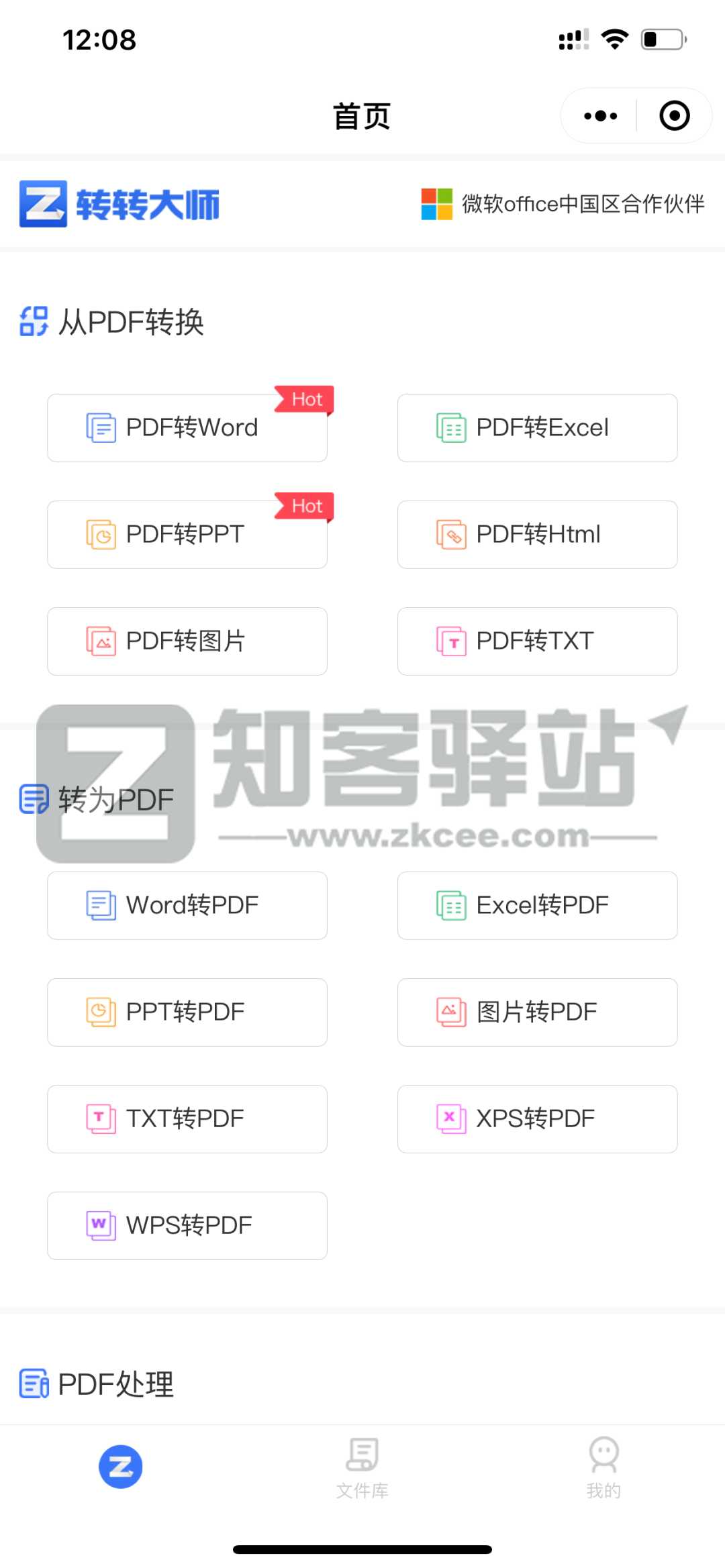Select PDF转PPT conversion
The height and width of the screenshot is (1568, 725).
187,535
